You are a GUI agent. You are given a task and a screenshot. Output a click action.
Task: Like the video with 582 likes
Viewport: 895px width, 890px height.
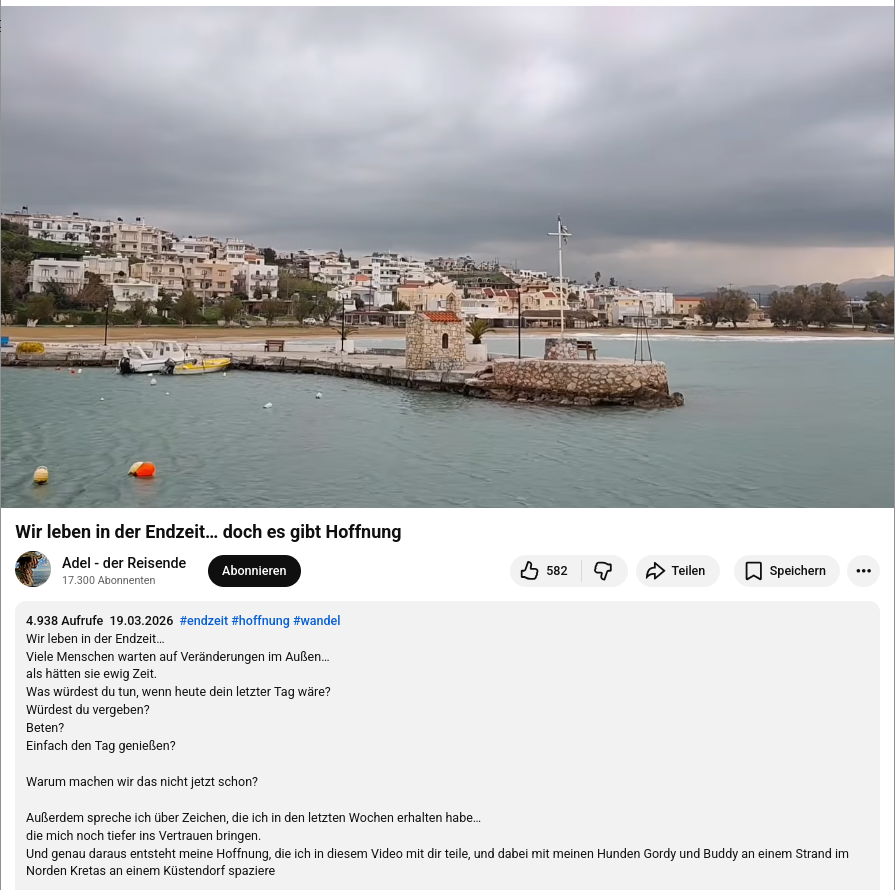[545, 571]
